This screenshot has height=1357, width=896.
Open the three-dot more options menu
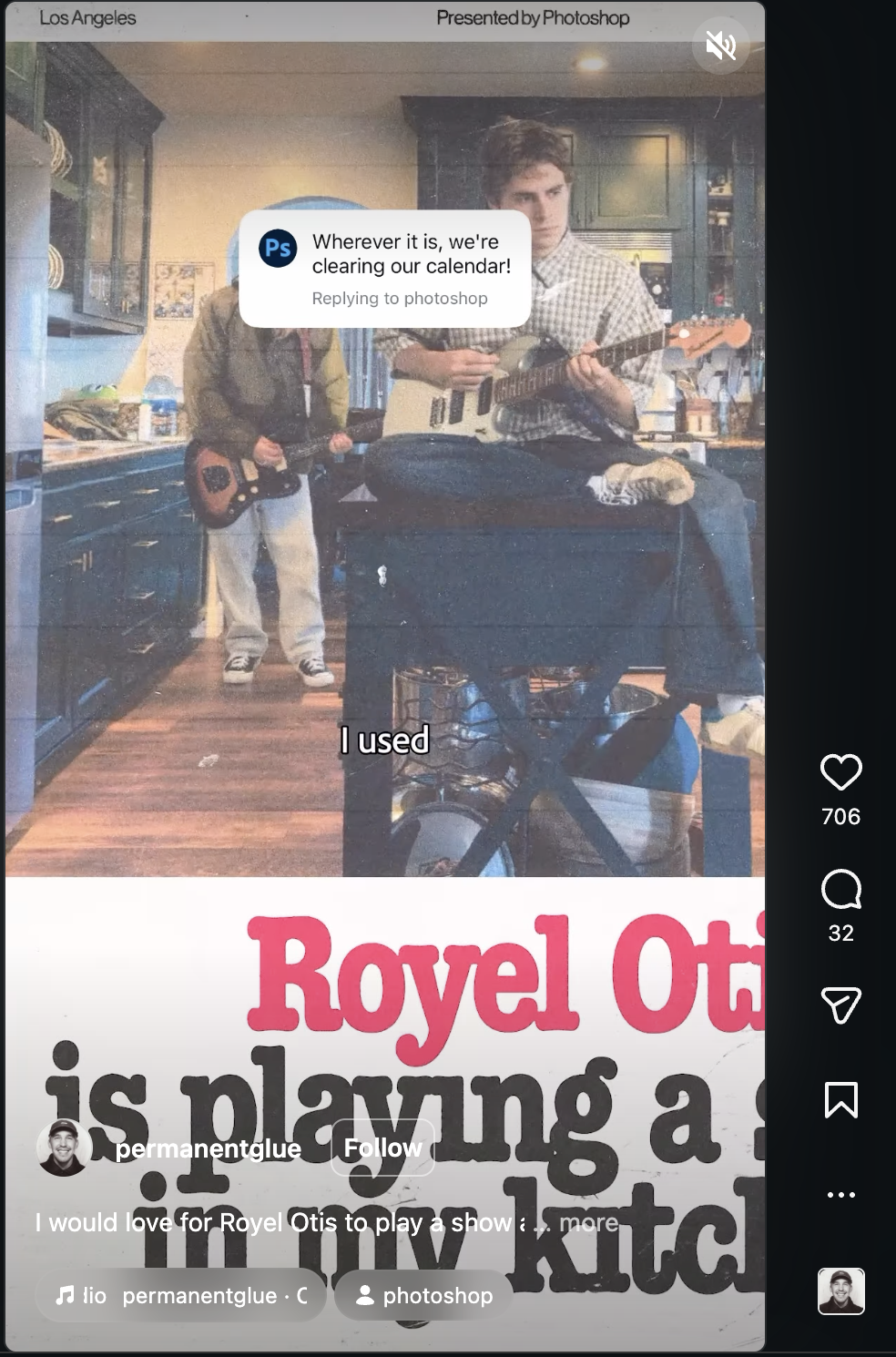click(840, 1195)
